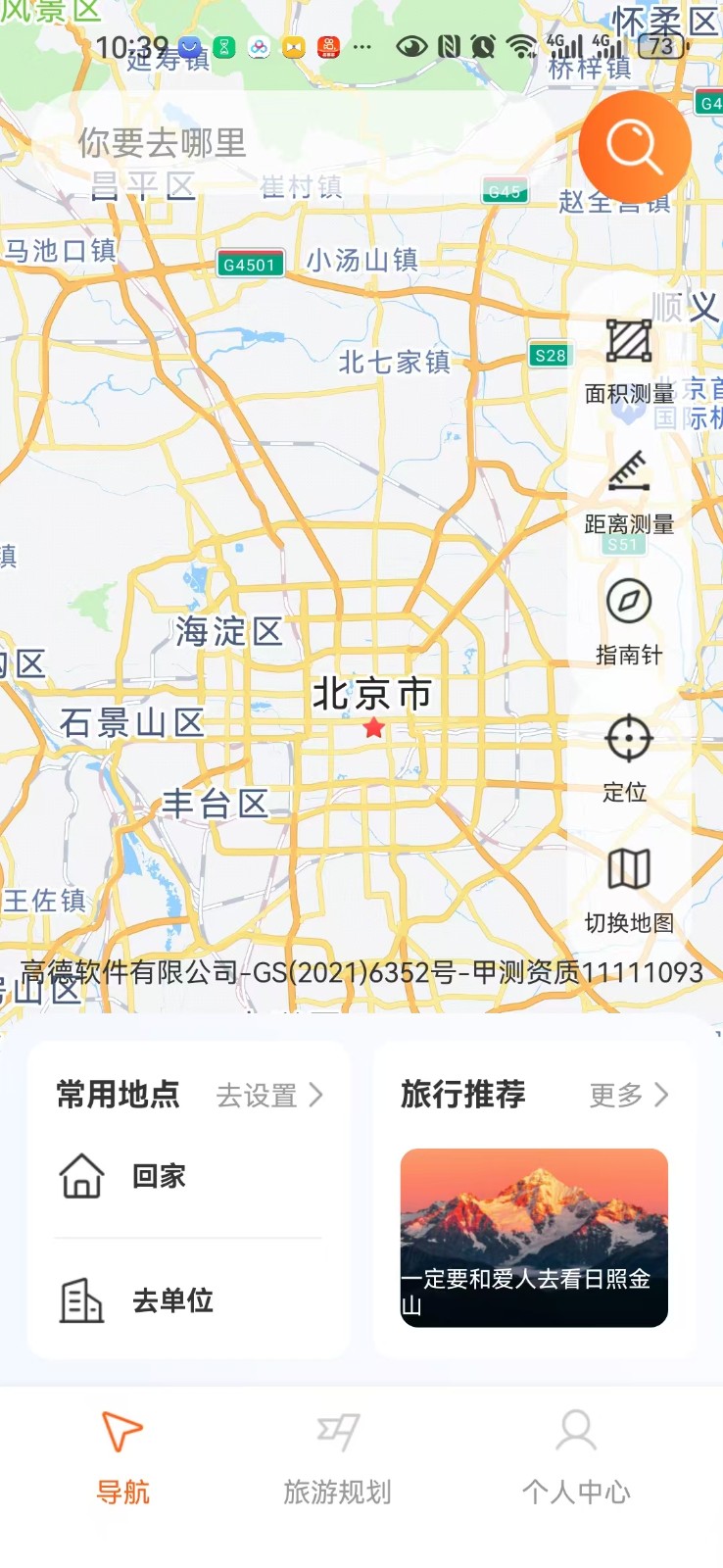The height and width of the screenshot is (1568, 723).
Task: Select 回家 to navigate home
Action: click(157, 1176)
